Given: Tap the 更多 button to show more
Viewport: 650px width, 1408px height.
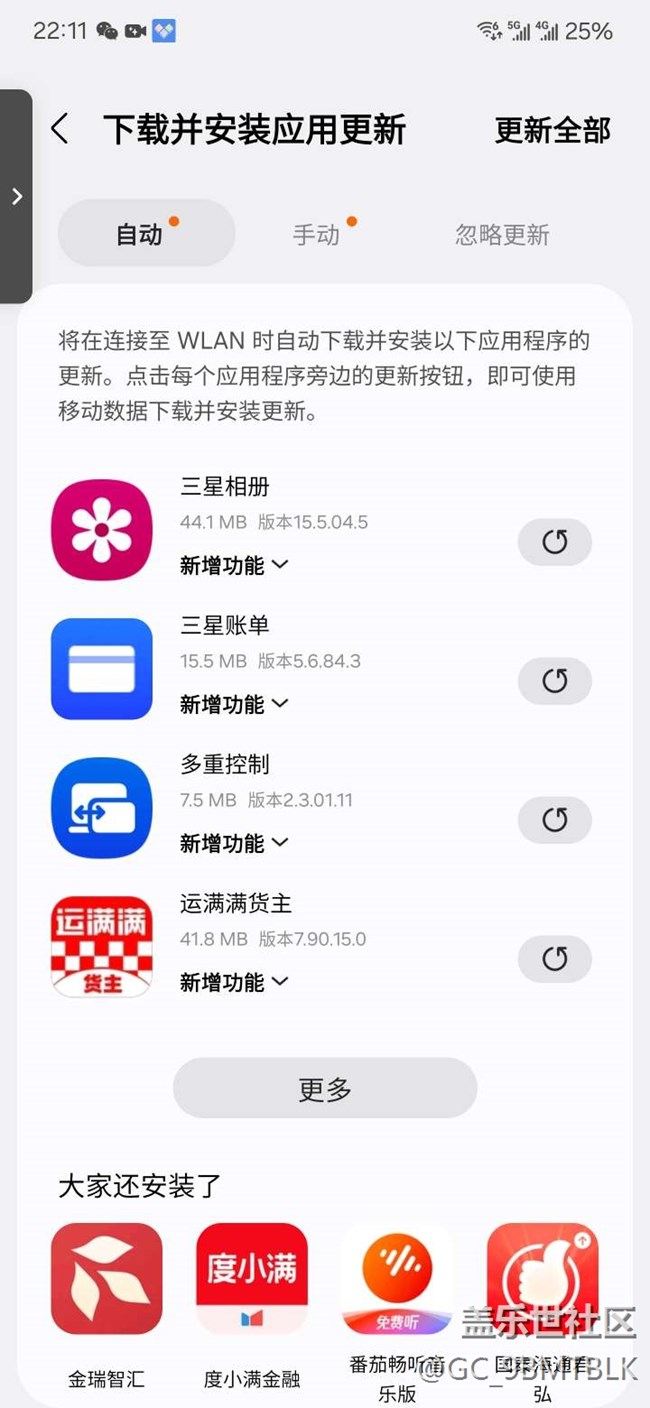Looking at the screenshot, I should point(325,1088).
